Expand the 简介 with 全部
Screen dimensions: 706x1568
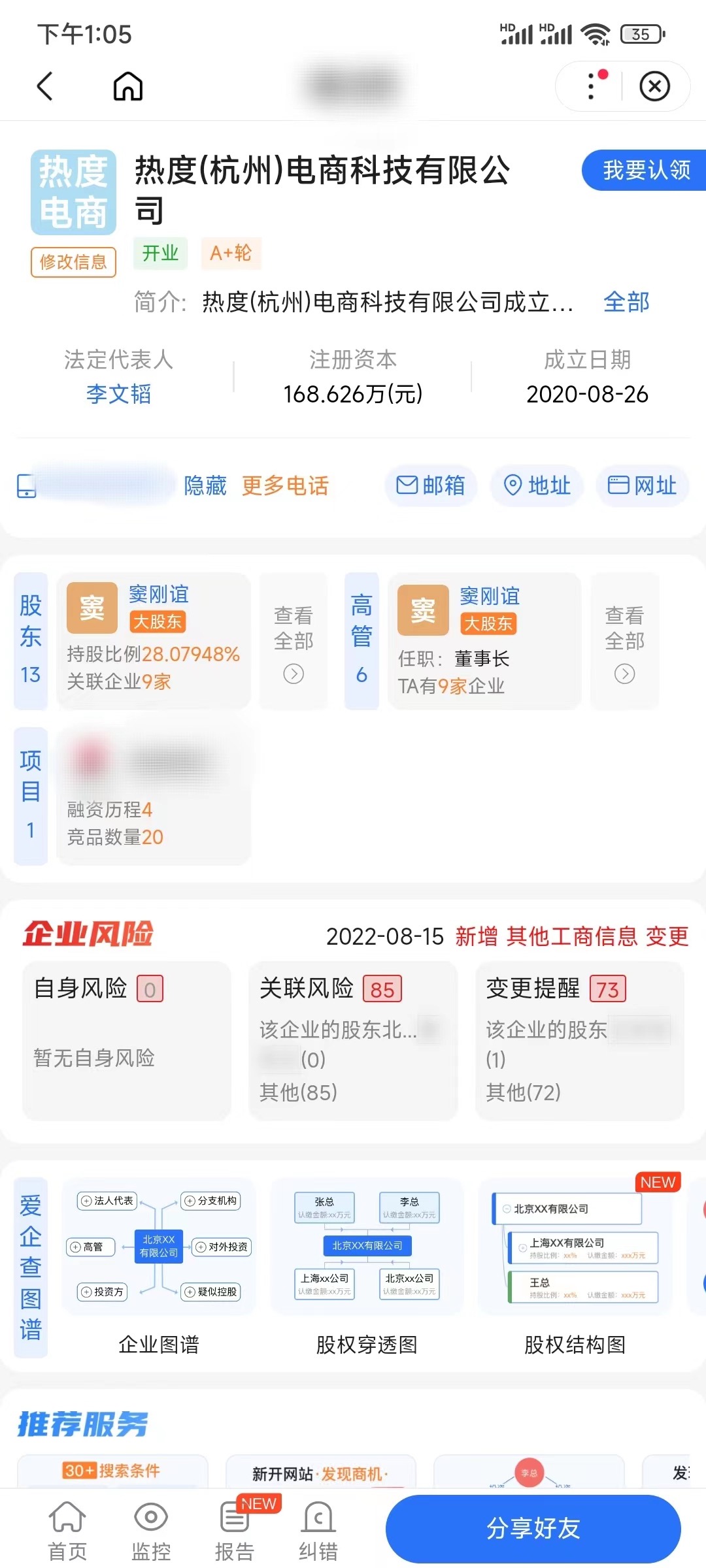[626, 302]
